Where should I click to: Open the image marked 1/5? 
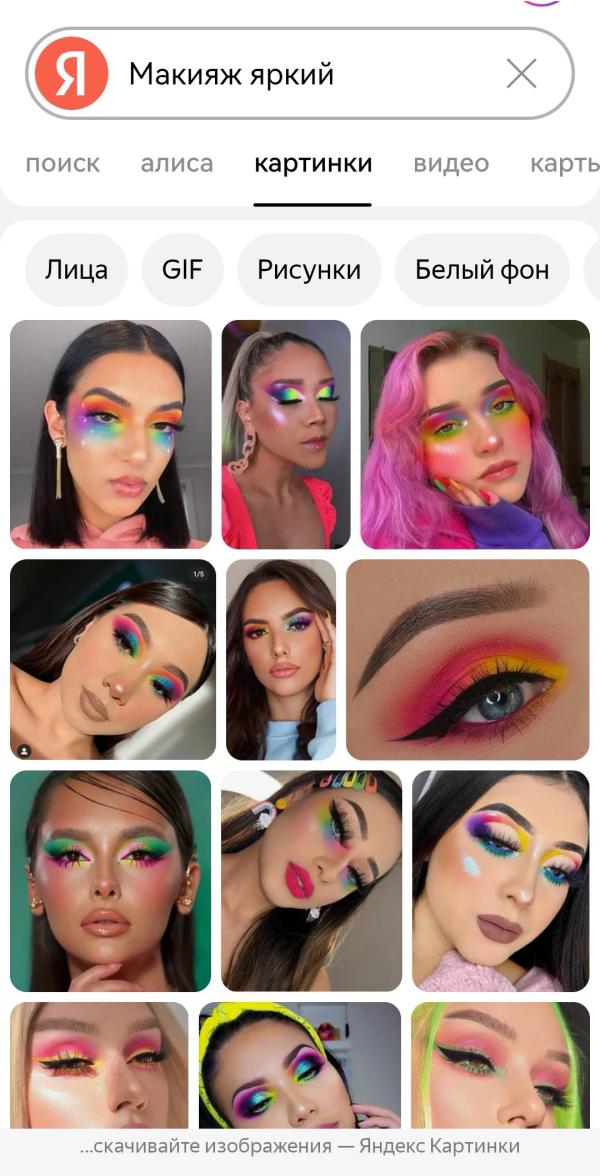tap(112, 660)
